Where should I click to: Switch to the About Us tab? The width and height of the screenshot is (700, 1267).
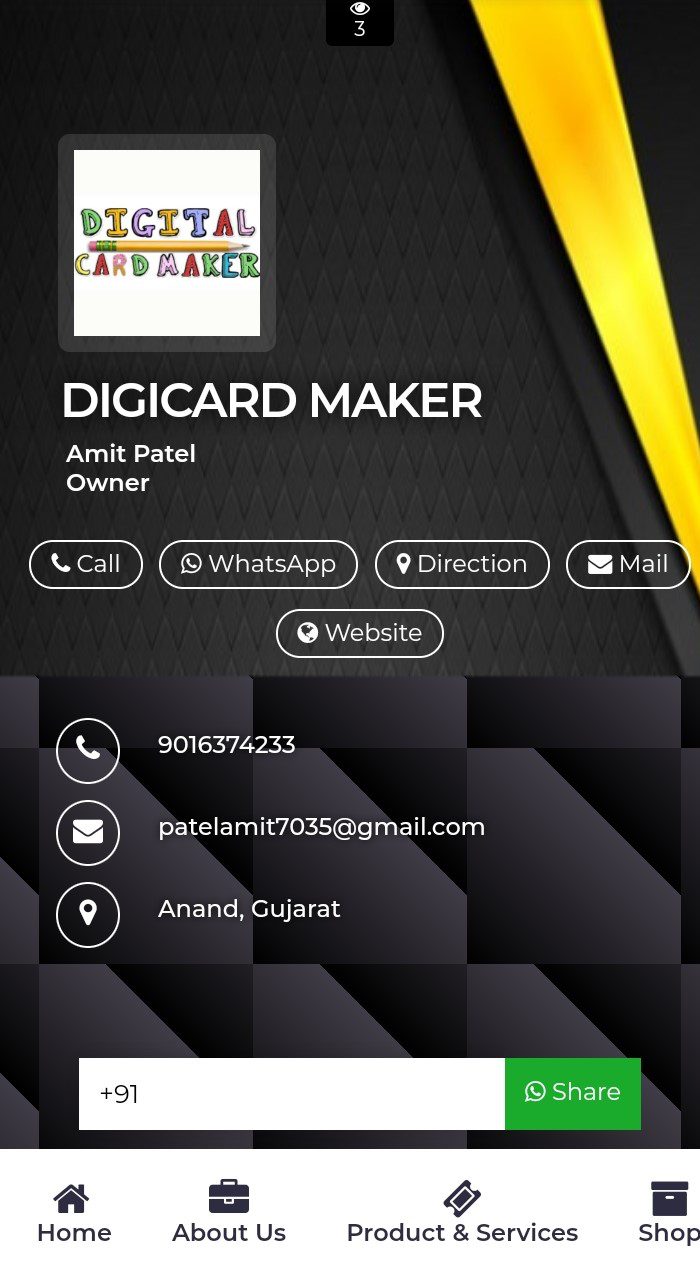pyautogui.click(x=229, y=1213)
